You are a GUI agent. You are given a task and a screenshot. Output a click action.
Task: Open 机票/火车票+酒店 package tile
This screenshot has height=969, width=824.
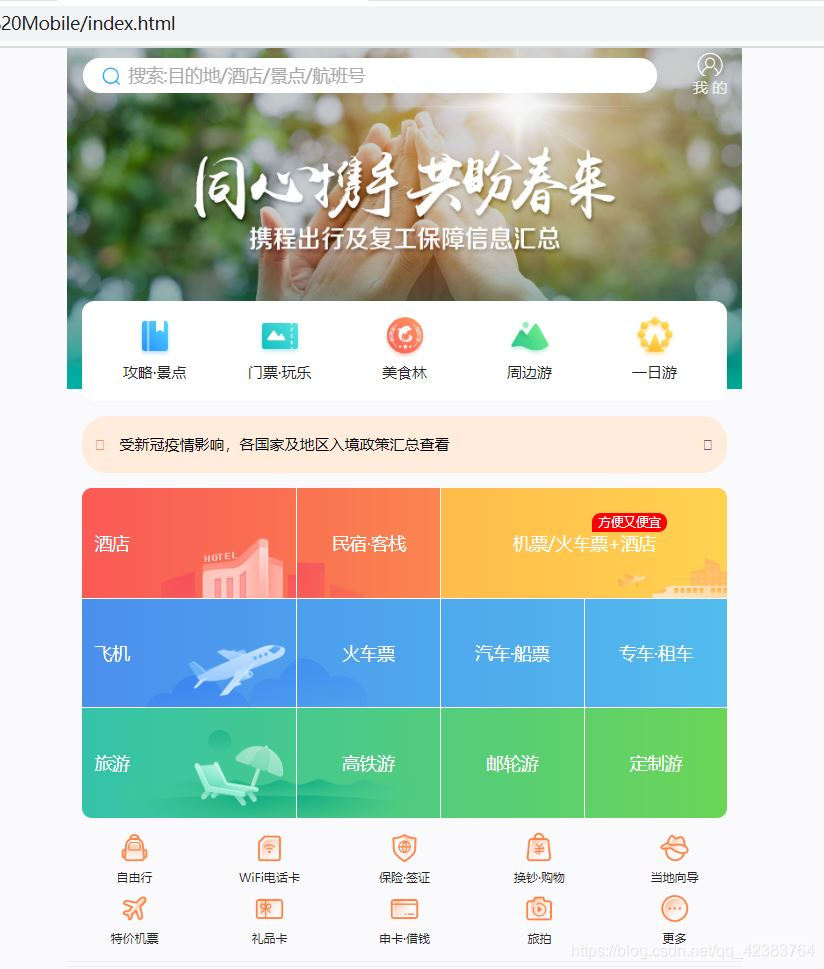click(584, 544)
